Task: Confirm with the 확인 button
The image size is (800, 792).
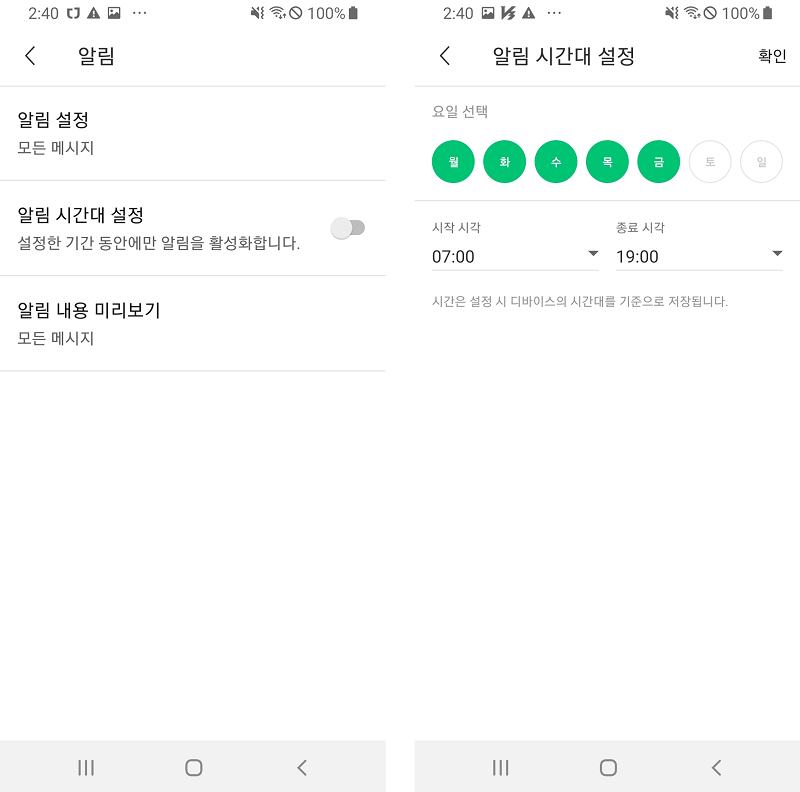Action: (772, 56)
